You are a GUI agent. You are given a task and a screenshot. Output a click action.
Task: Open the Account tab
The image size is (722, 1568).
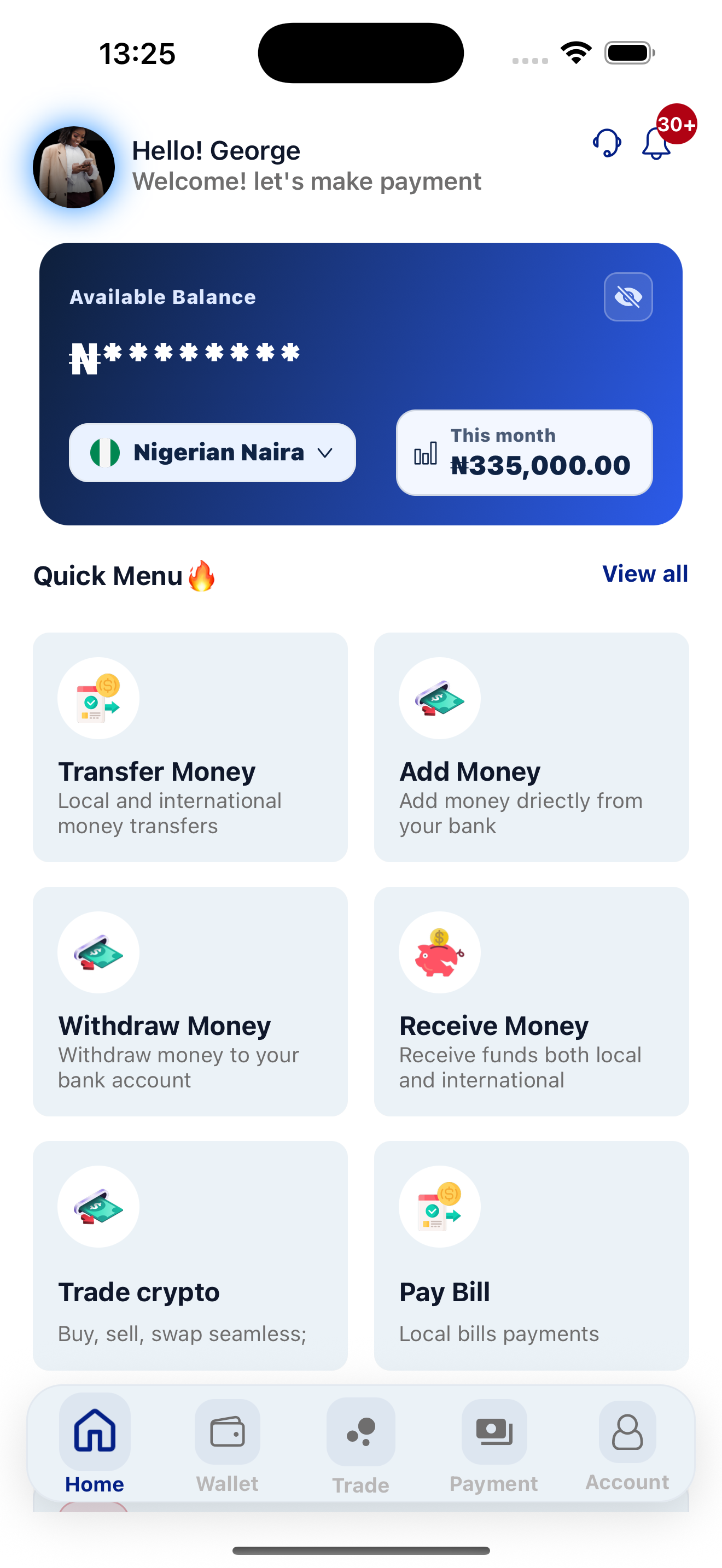click(627, 1446)
